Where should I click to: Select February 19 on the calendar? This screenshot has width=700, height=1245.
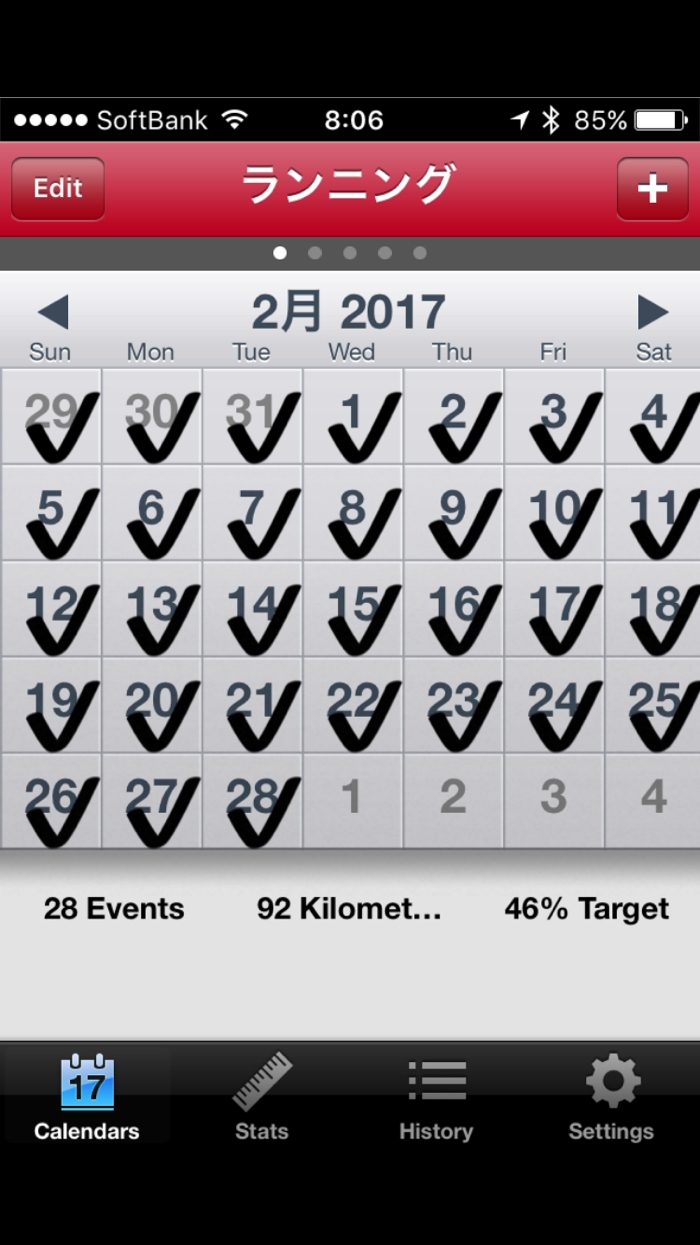51,705
